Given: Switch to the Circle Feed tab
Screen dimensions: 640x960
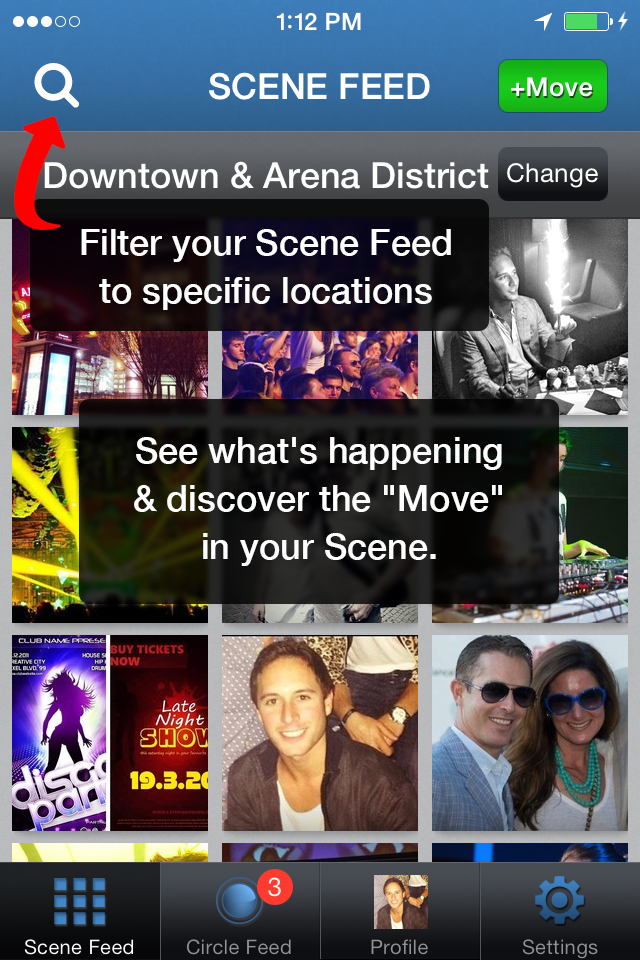Looking at the screenshot, I should click(239, 912).
